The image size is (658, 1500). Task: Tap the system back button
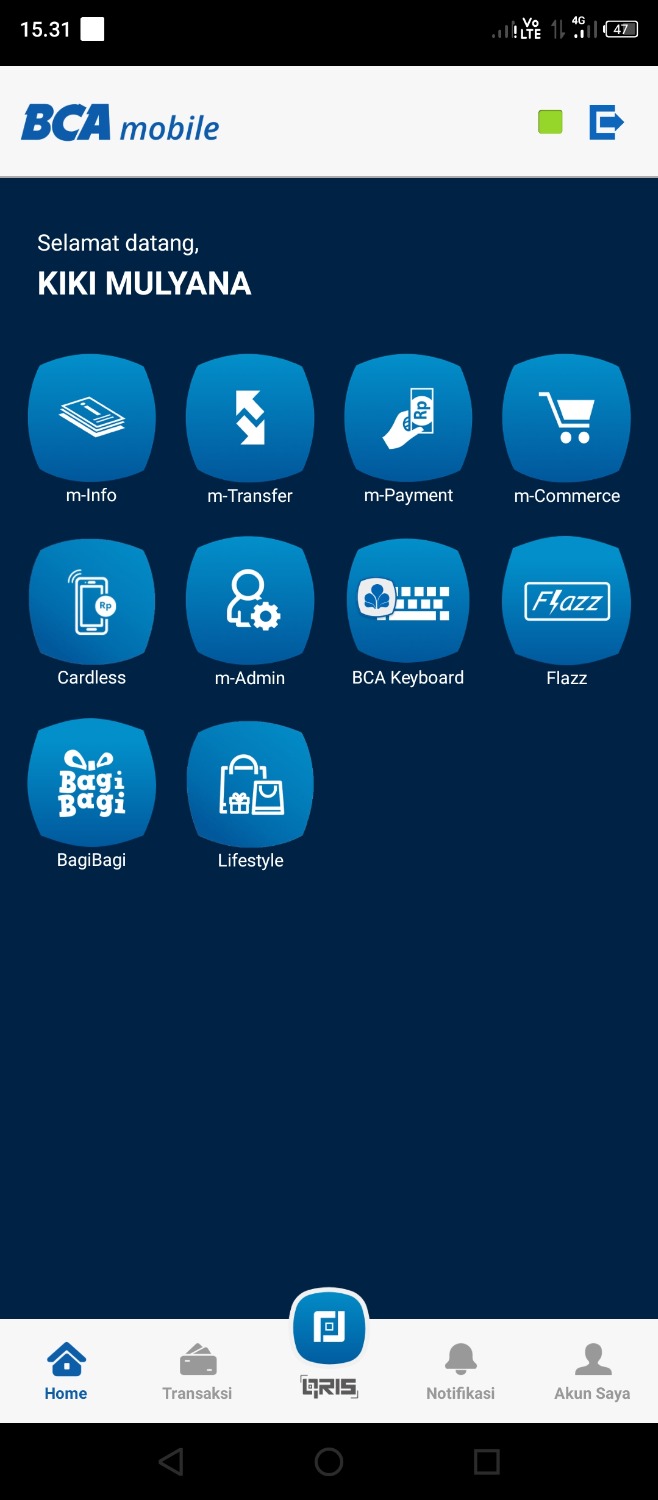pos(171,1462)
